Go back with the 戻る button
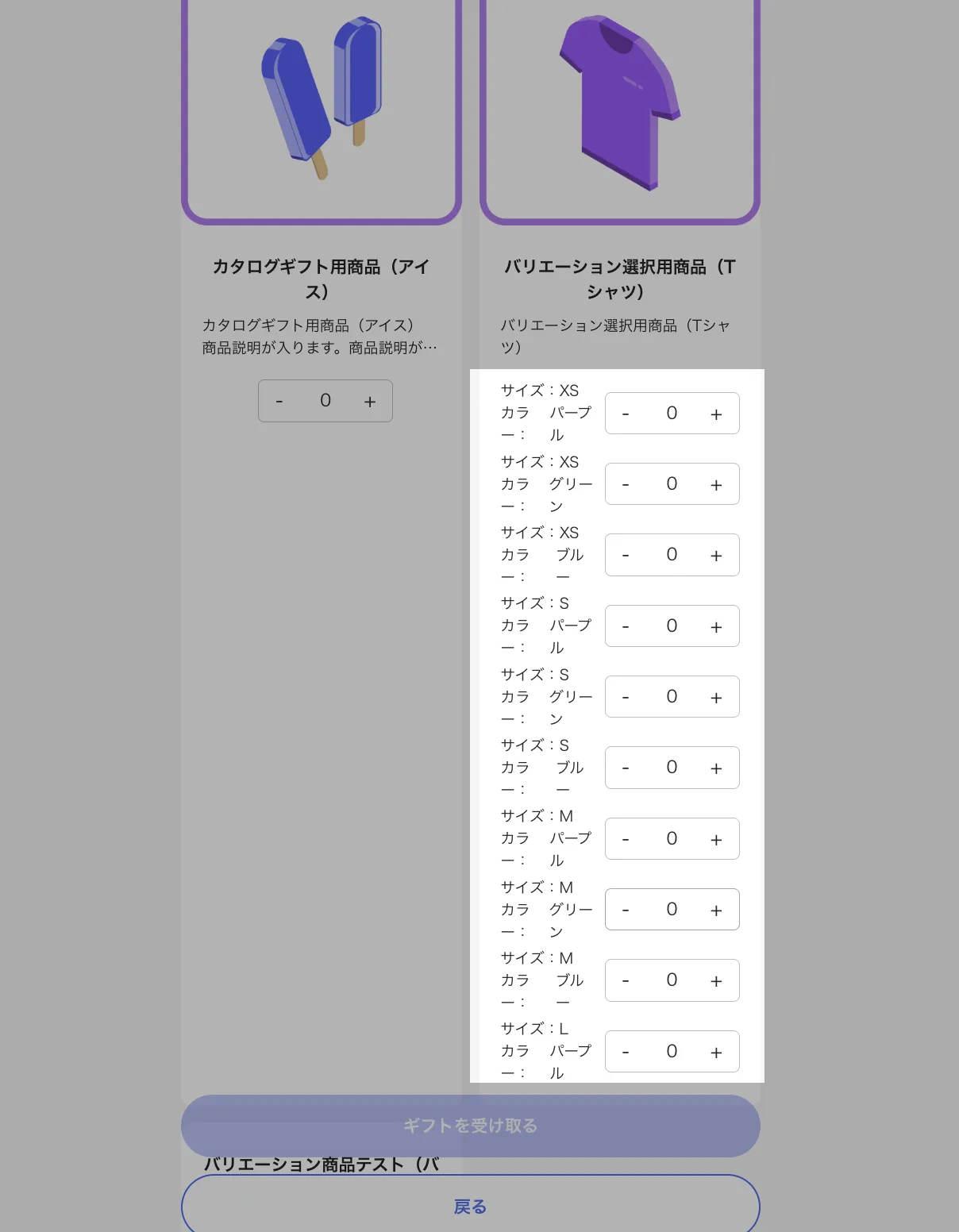 coord(470,1207)
